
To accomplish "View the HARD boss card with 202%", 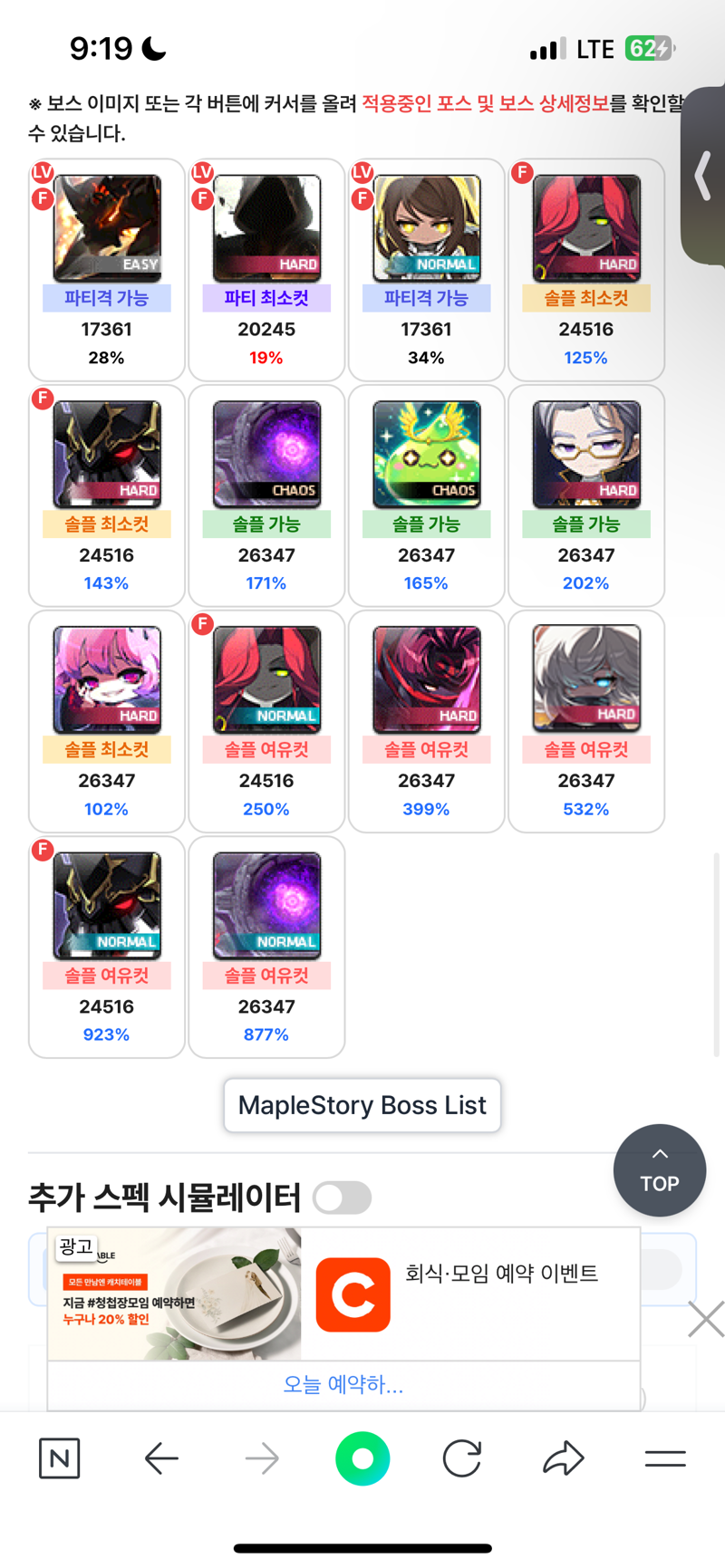I will point(586,495).
